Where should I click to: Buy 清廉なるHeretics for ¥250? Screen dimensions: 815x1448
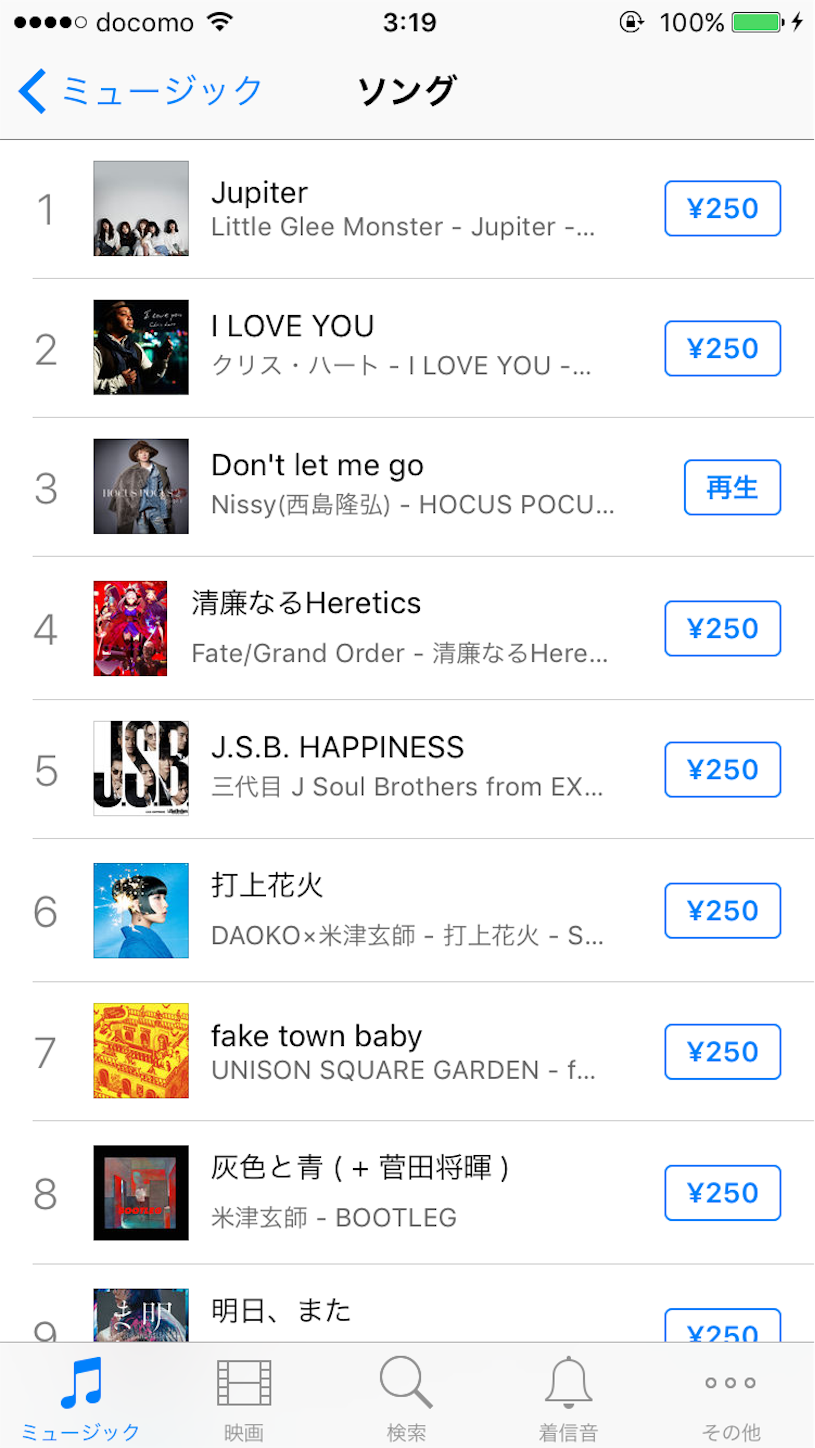(722, 629)
